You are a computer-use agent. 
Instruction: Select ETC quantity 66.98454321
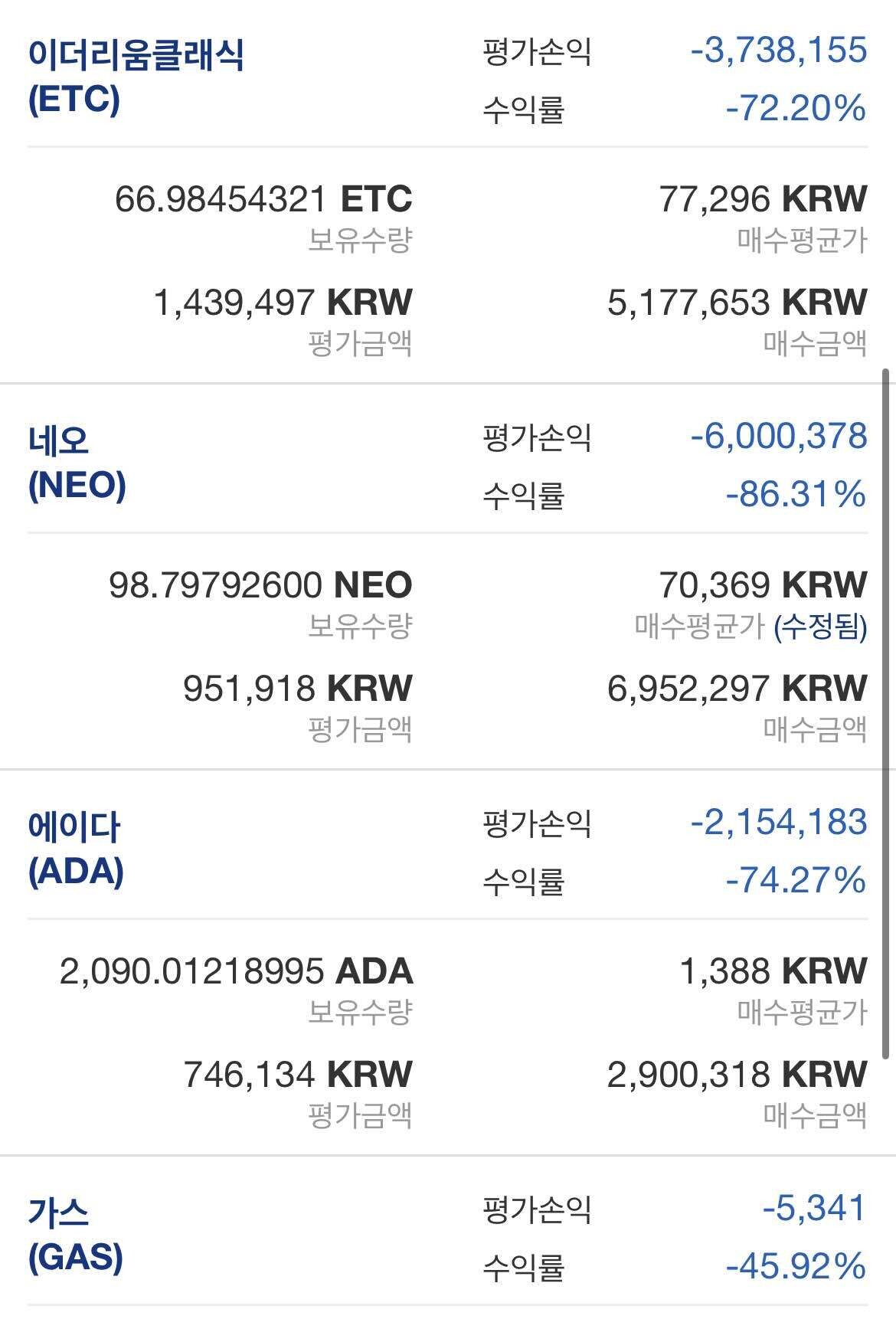222,198
